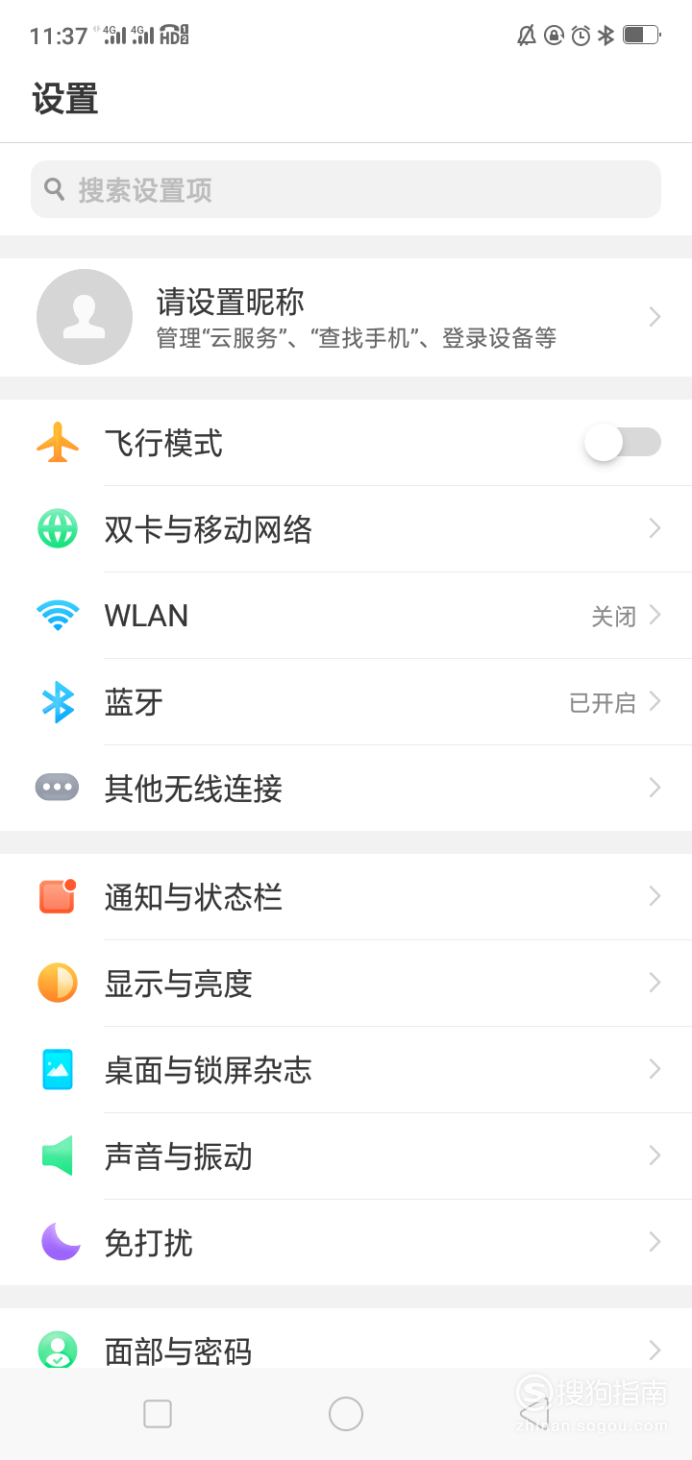
Task: Open the 请设置昵称 account row
Action: [346, 317]
